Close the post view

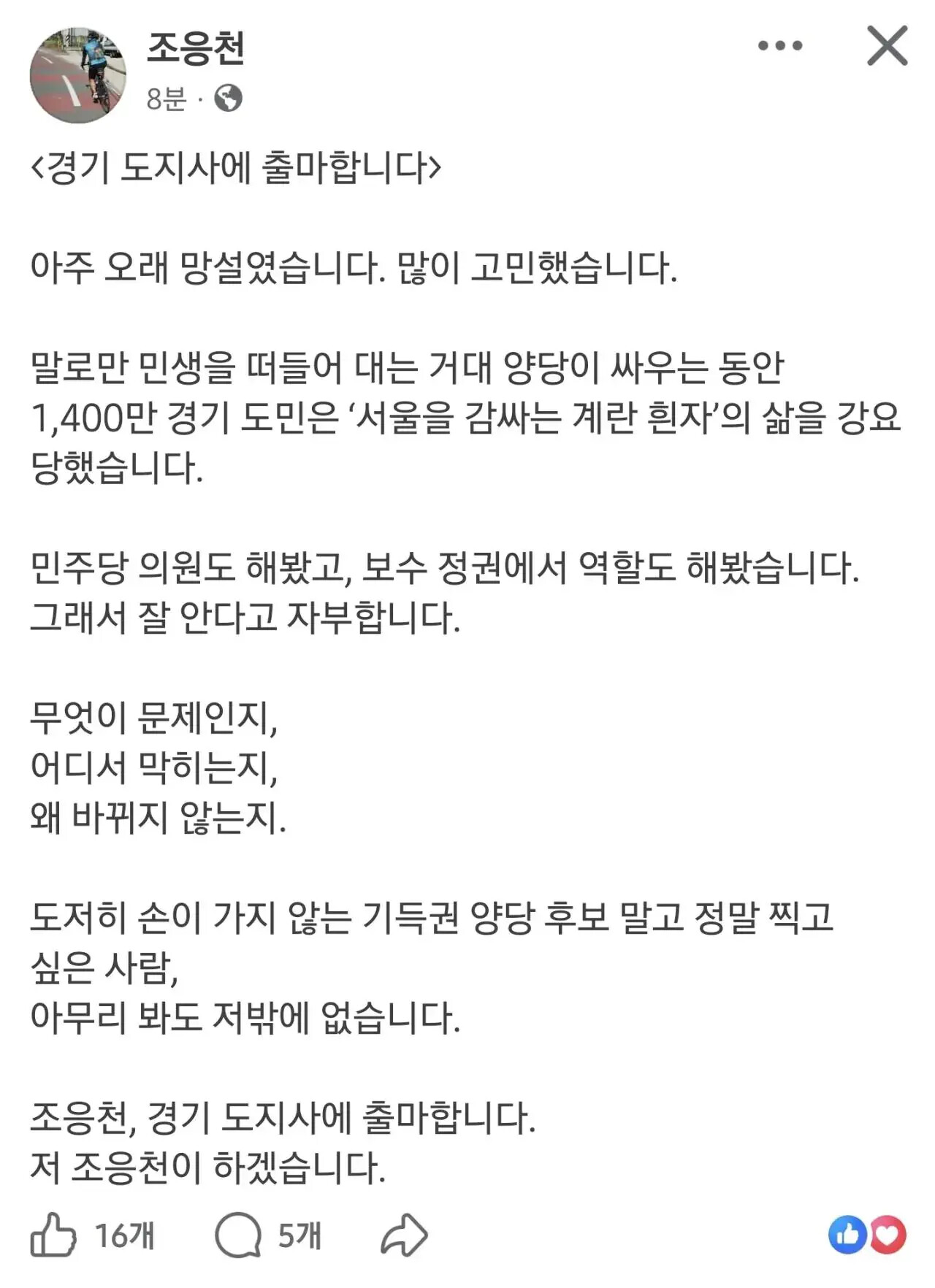[x=888, y=45]
